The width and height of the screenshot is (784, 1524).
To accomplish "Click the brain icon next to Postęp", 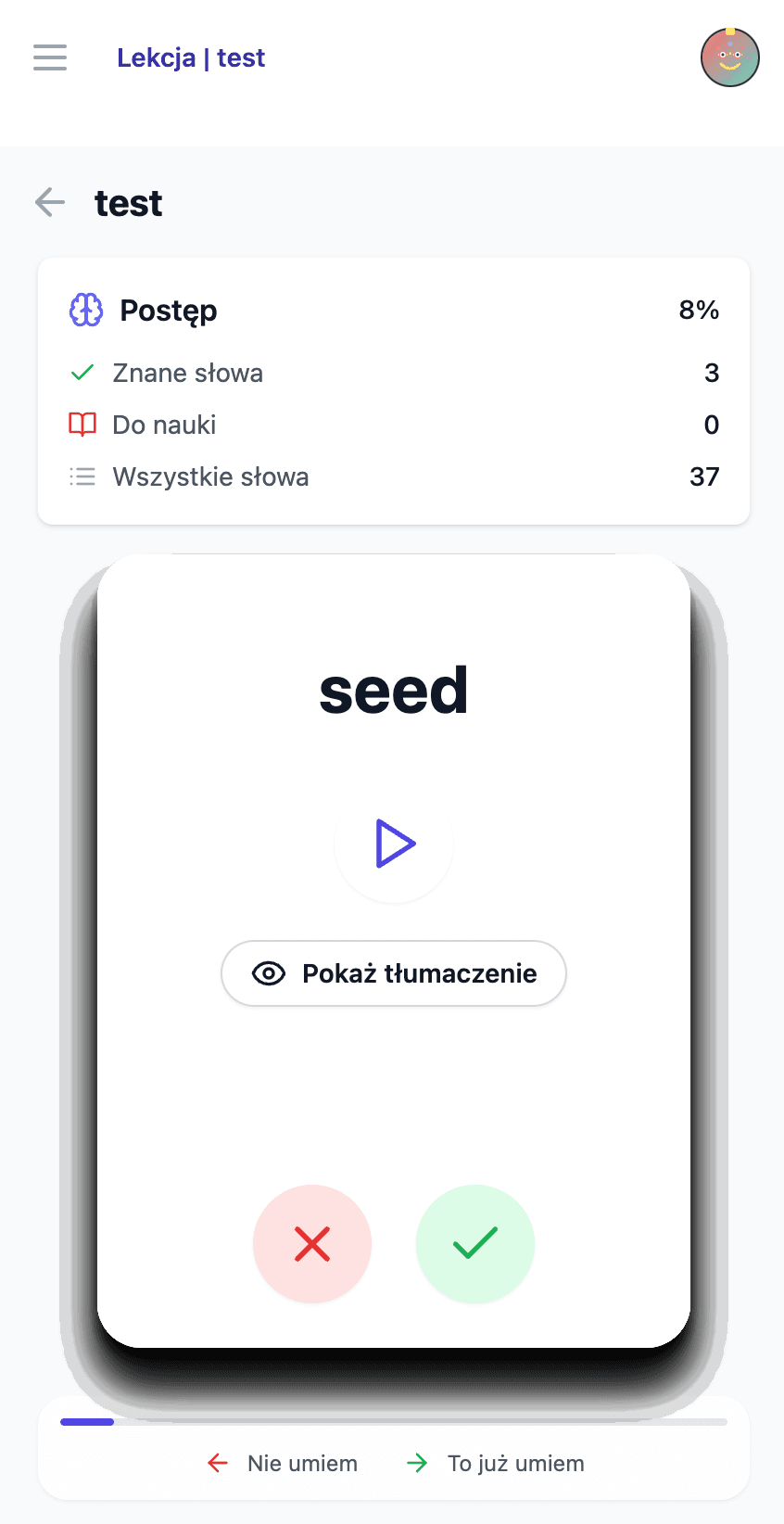I will pyautogui.click(x=85, y=310).
